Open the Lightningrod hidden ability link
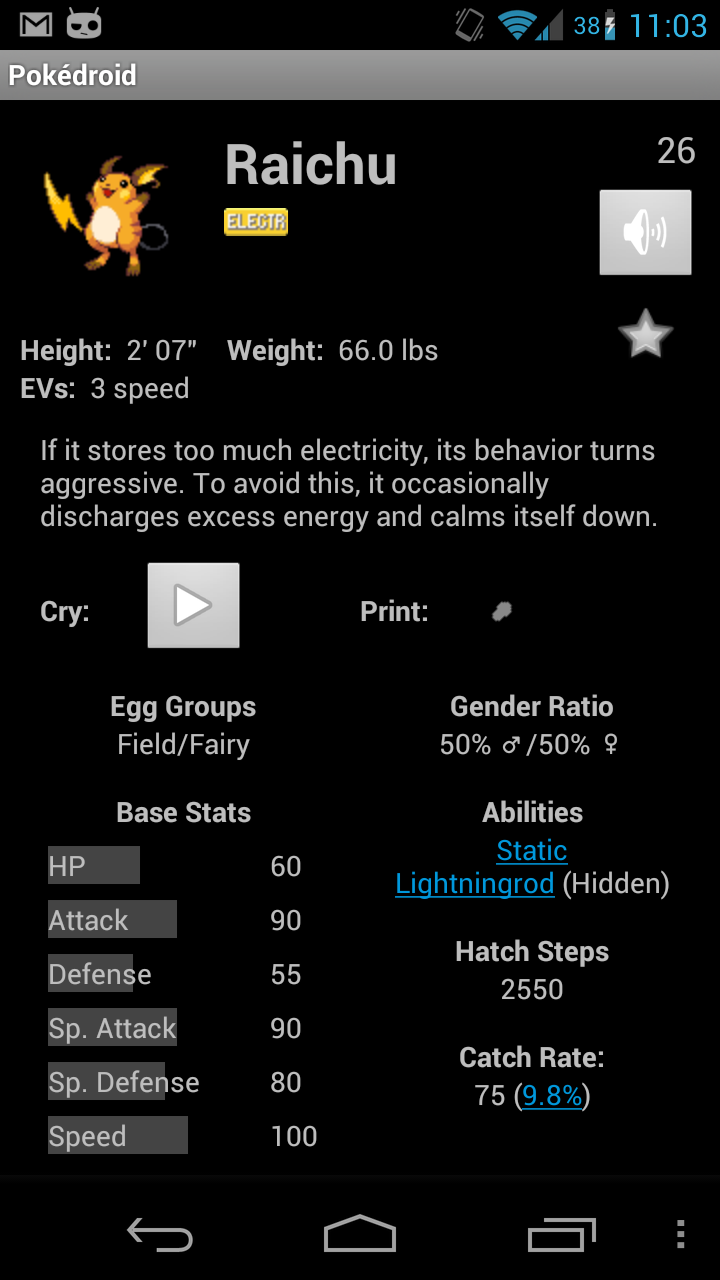 click(475, 884)
